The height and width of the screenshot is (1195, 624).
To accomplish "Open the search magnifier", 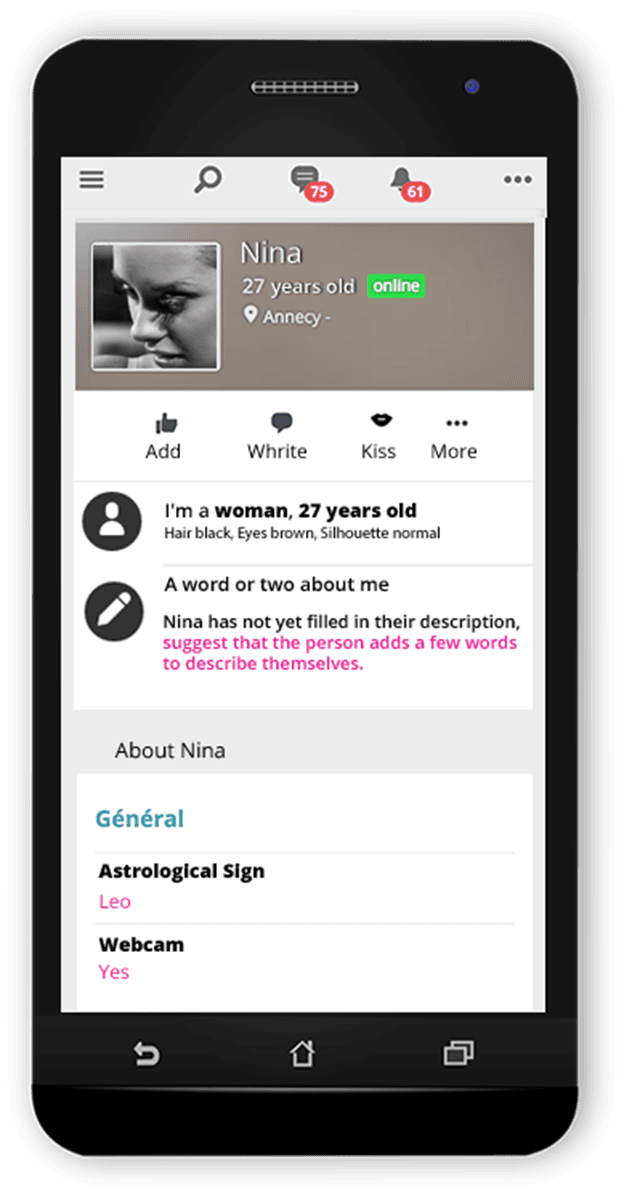I will [207, 180].
